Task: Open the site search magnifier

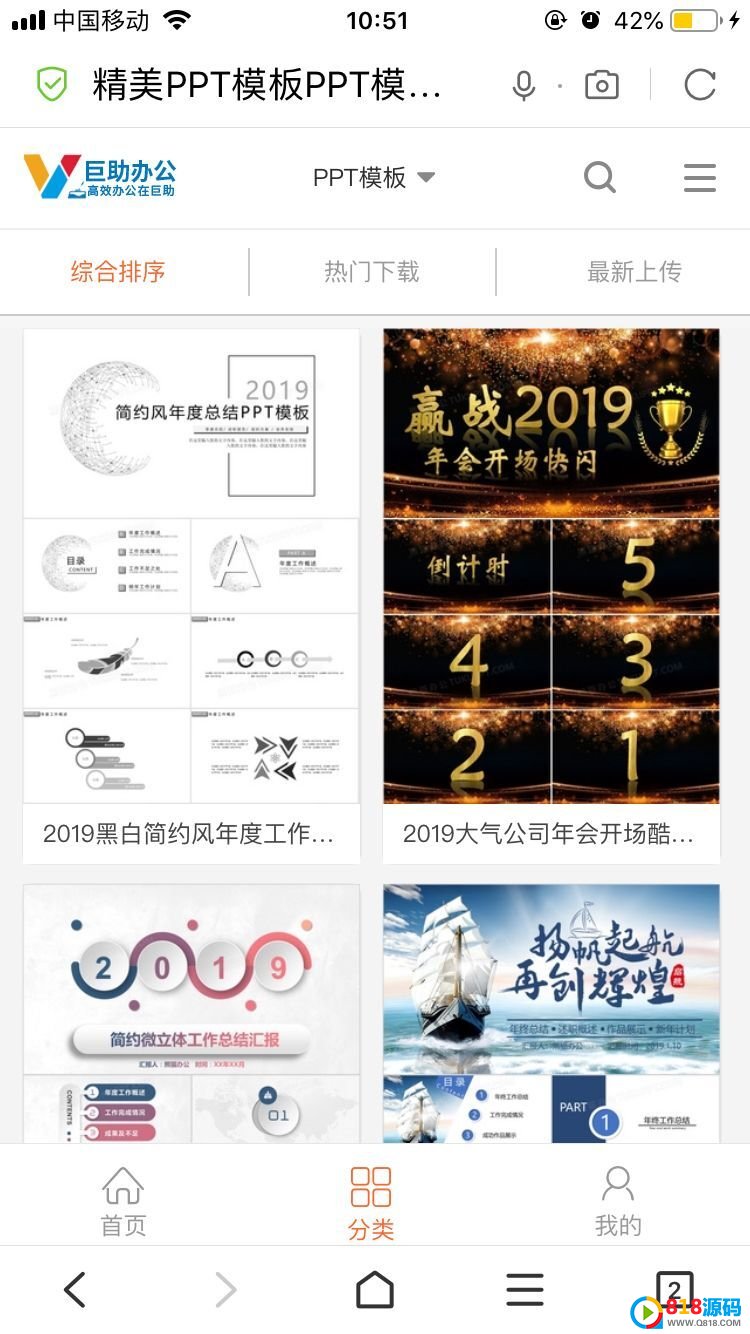Action: coord(599,178)
